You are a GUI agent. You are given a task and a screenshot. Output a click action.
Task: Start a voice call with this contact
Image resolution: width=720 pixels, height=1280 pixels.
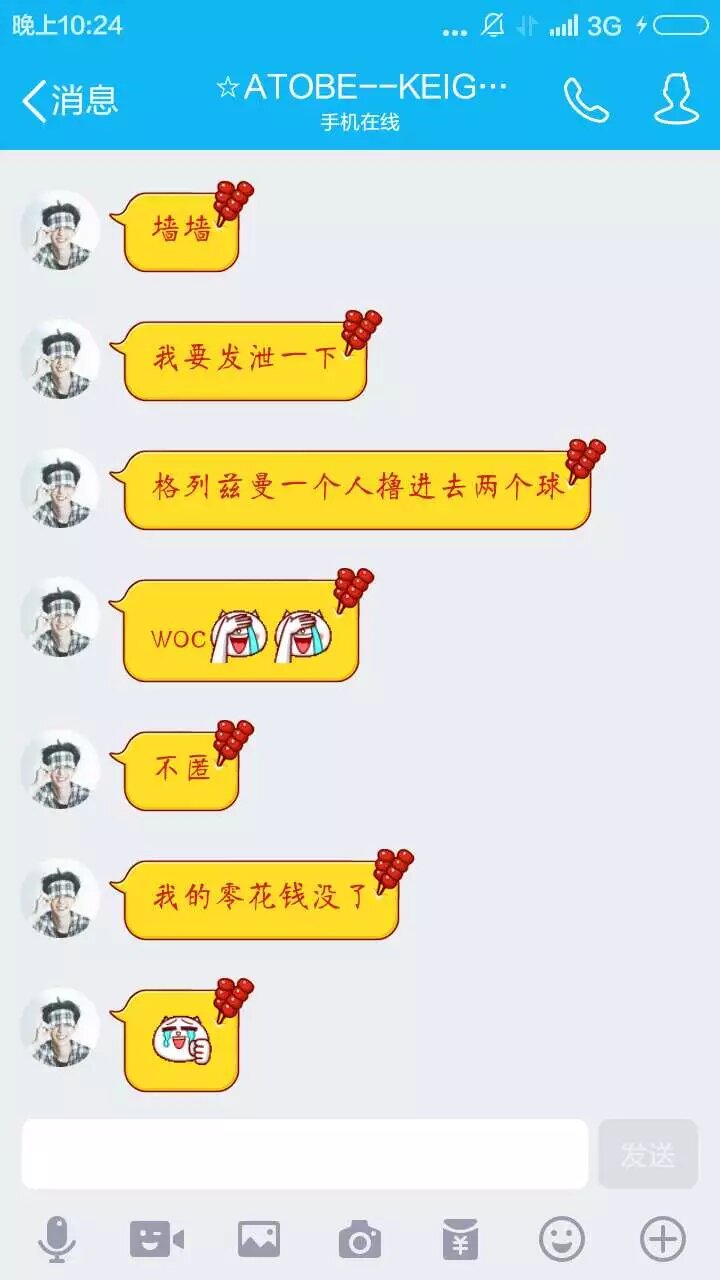point(586,100)
